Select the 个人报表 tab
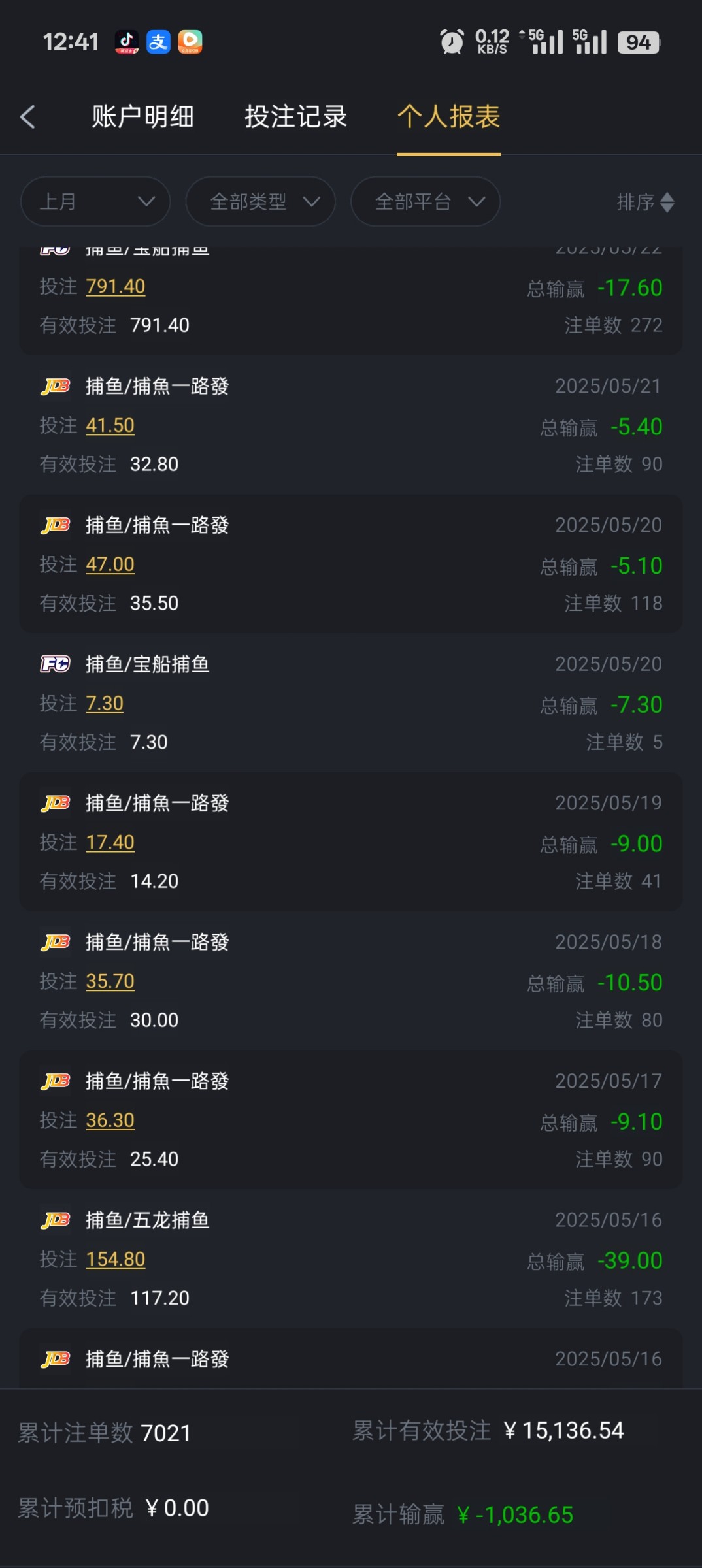702x1568 pixels. pyautogui.click(x=448, y=117)
